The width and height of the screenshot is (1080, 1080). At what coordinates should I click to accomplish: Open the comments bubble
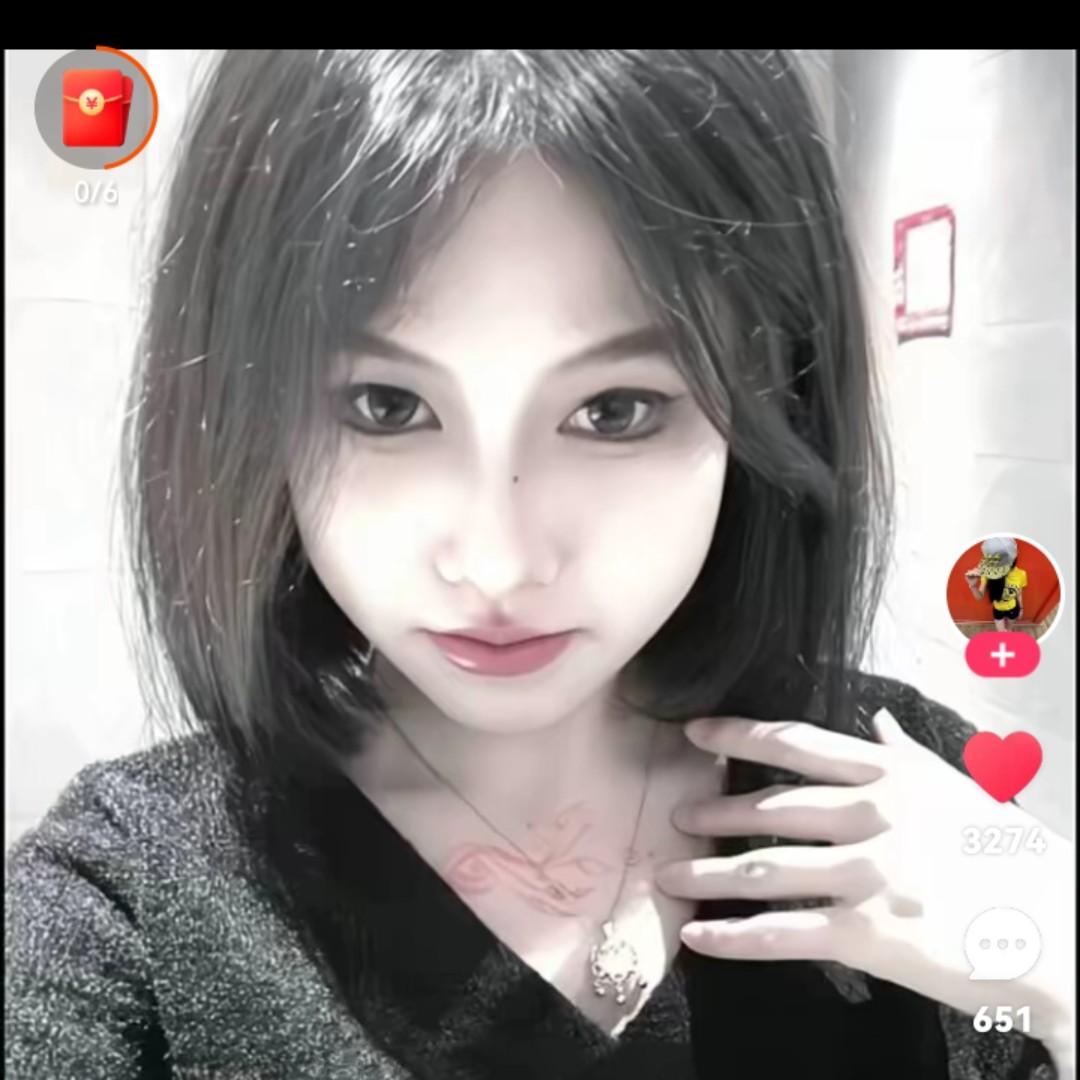coord(1002,945)
